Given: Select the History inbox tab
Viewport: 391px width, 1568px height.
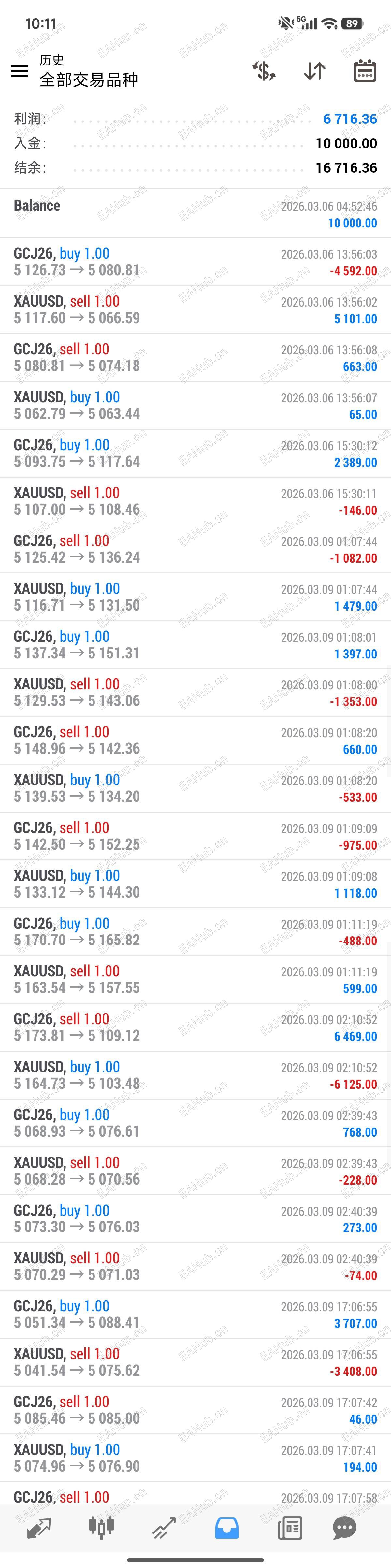Looking at the screenshot, I should click(226, 1527).
